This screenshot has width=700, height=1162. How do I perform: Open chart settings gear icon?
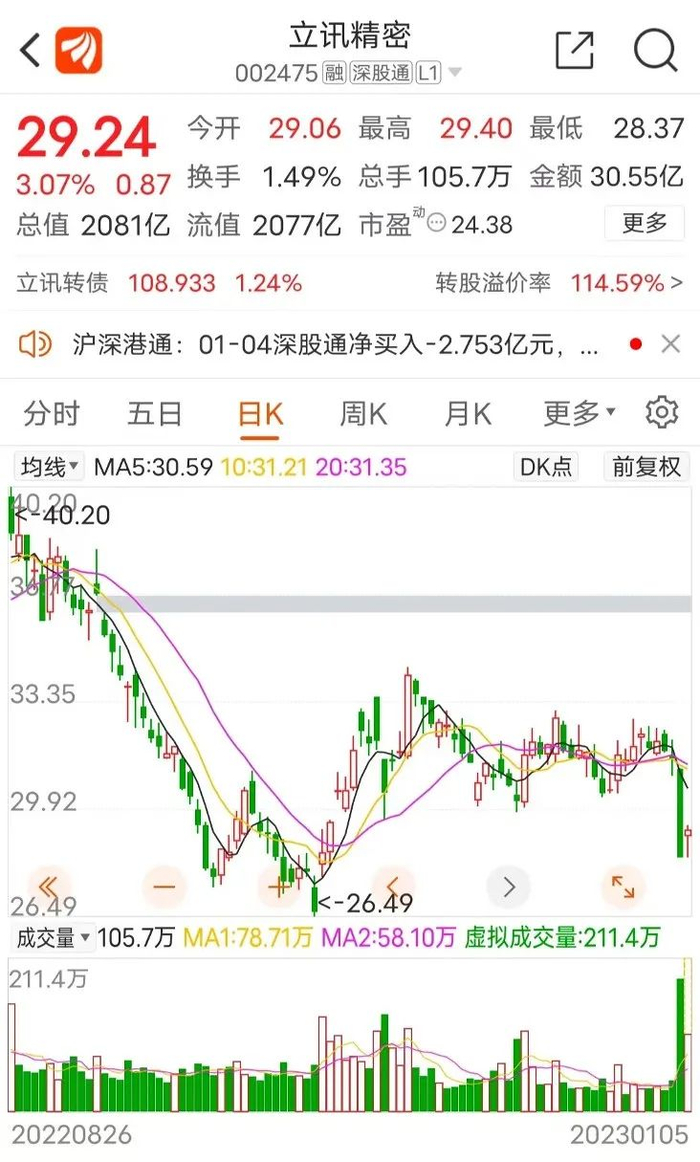pos(661,413)
